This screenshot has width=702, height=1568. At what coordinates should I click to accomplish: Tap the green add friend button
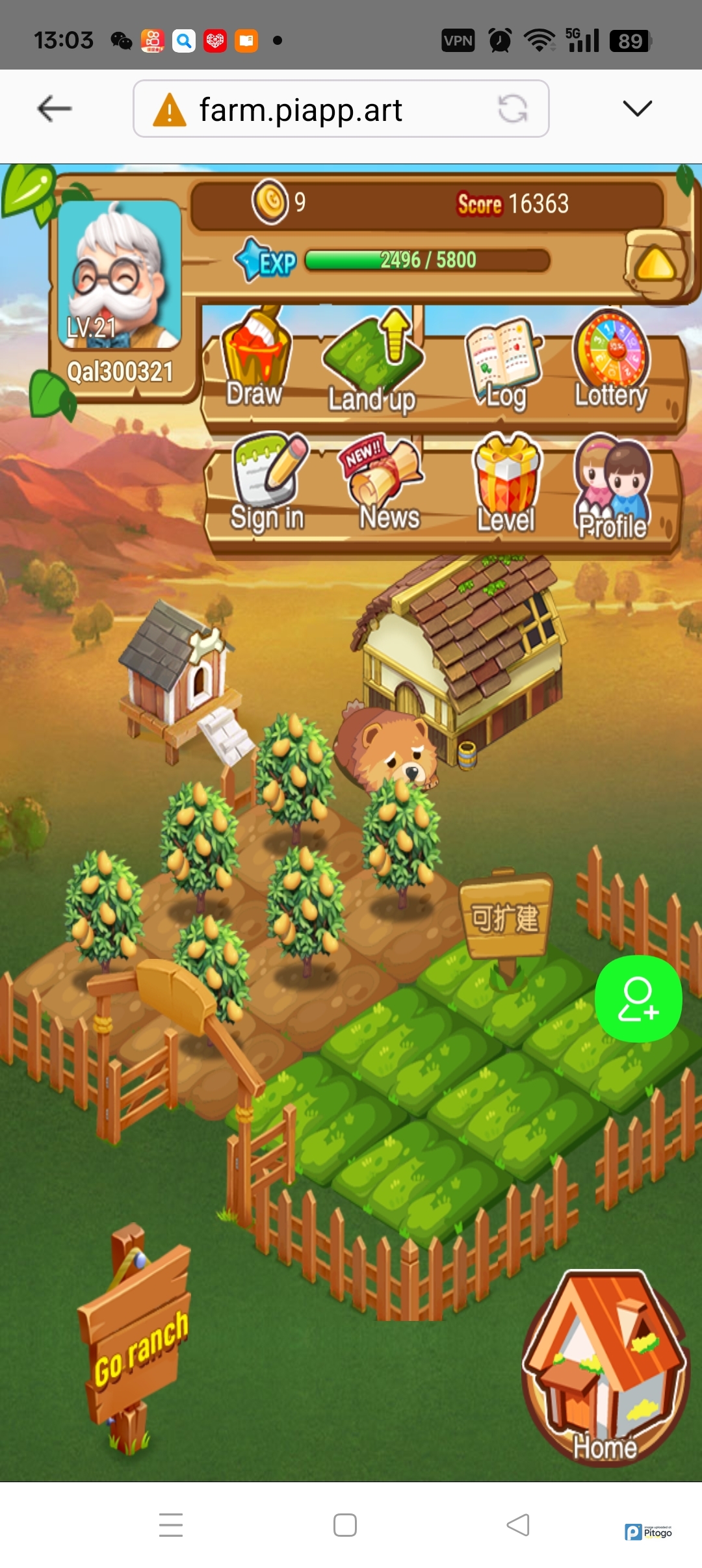click(x=638, y=999)
